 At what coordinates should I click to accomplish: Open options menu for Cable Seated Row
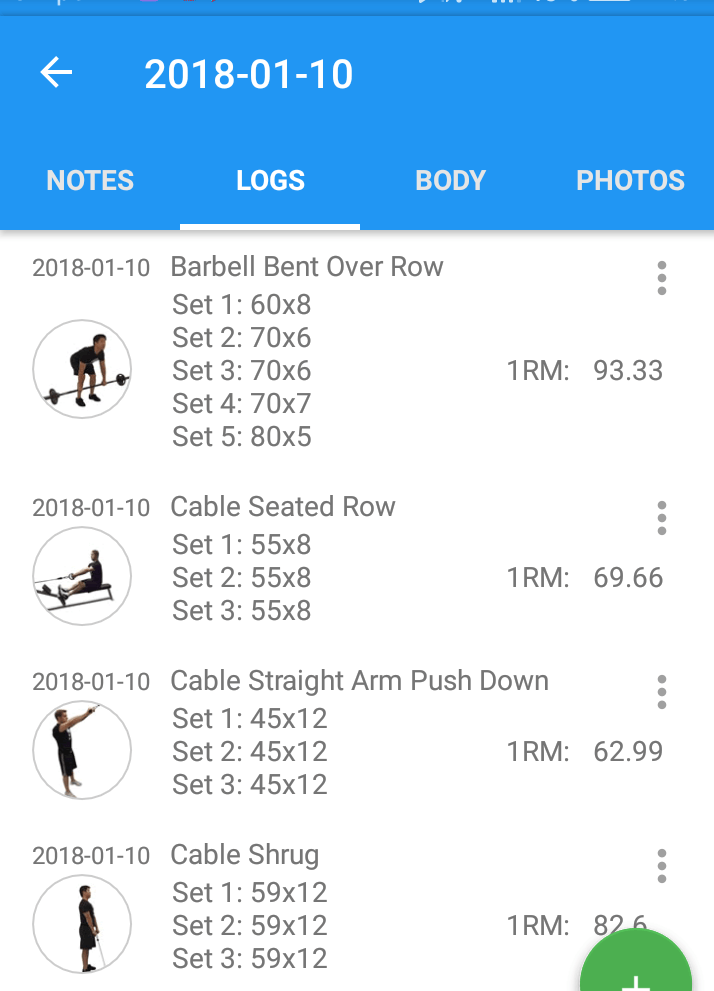(661, 518)
